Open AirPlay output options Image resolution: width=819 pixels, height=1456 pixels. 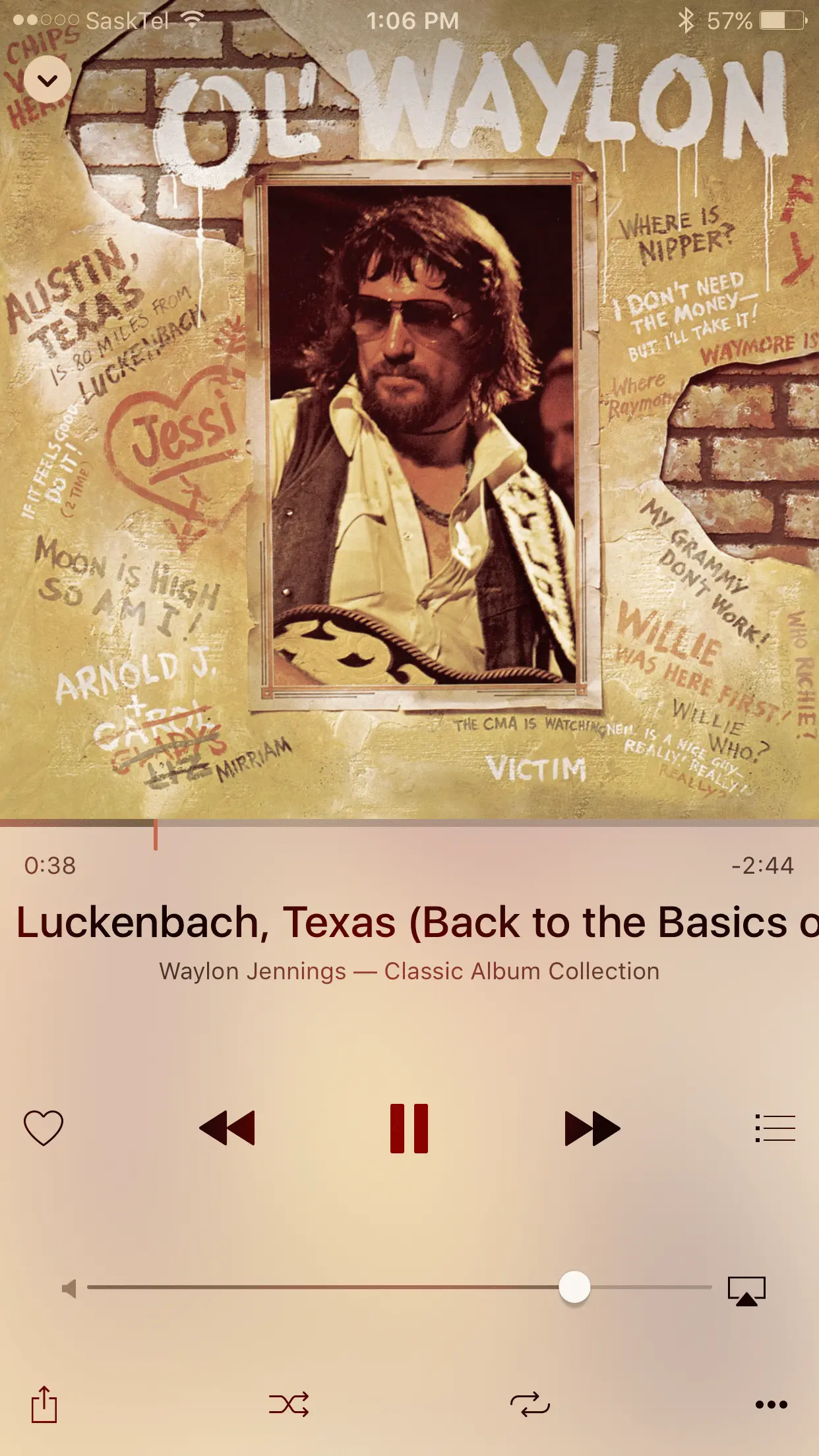(x=746, y=1290)
